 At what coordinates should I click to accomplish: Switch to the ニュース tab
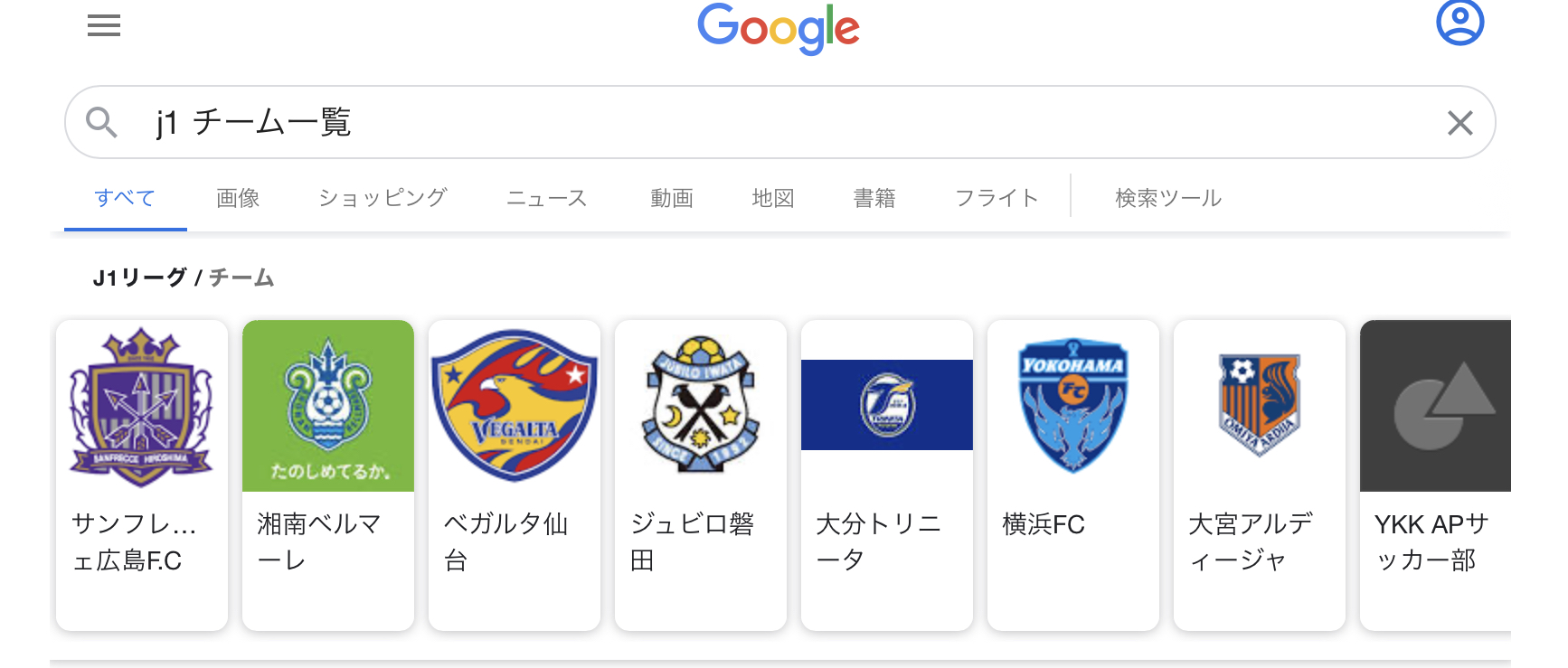547,198
